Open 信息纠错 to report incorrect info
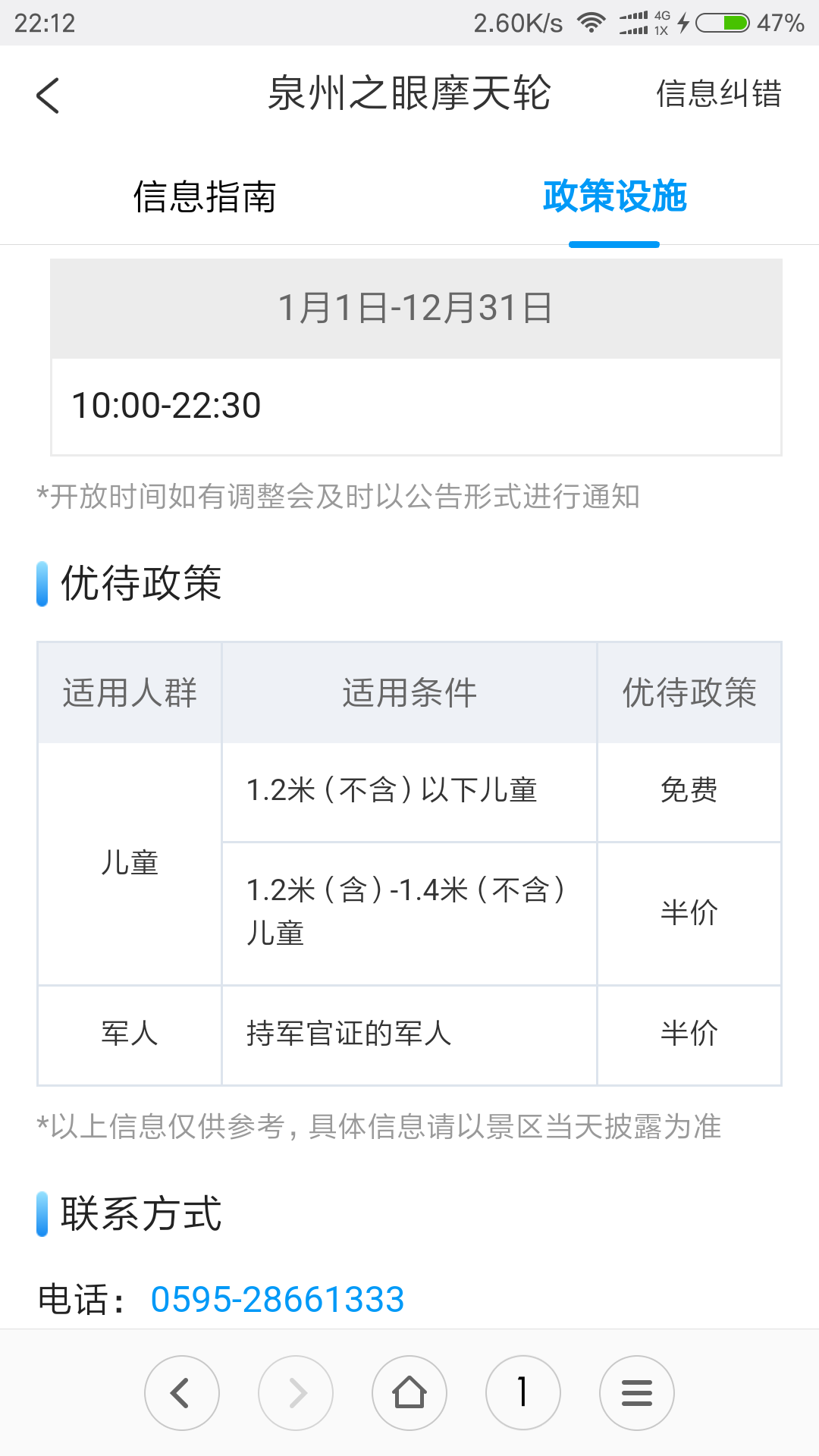819x1456 pixels. click(718, 94)
